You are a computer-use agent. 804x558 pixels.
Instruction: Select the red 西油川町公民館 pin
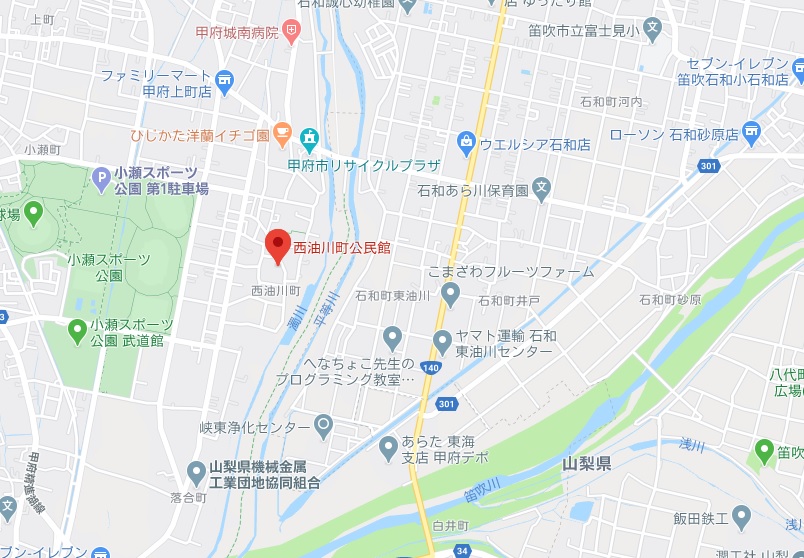(276, 244)
